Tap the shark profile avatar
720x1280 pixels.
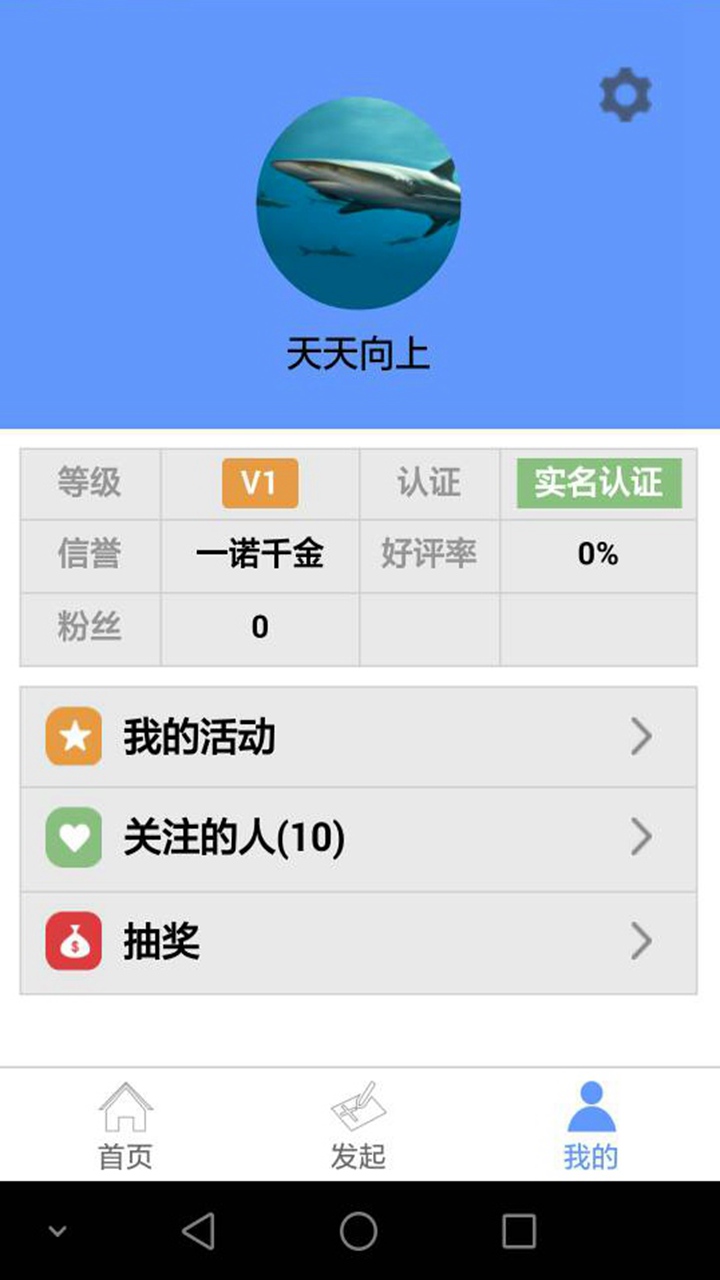pyautogui.click(x=359, y=203)
